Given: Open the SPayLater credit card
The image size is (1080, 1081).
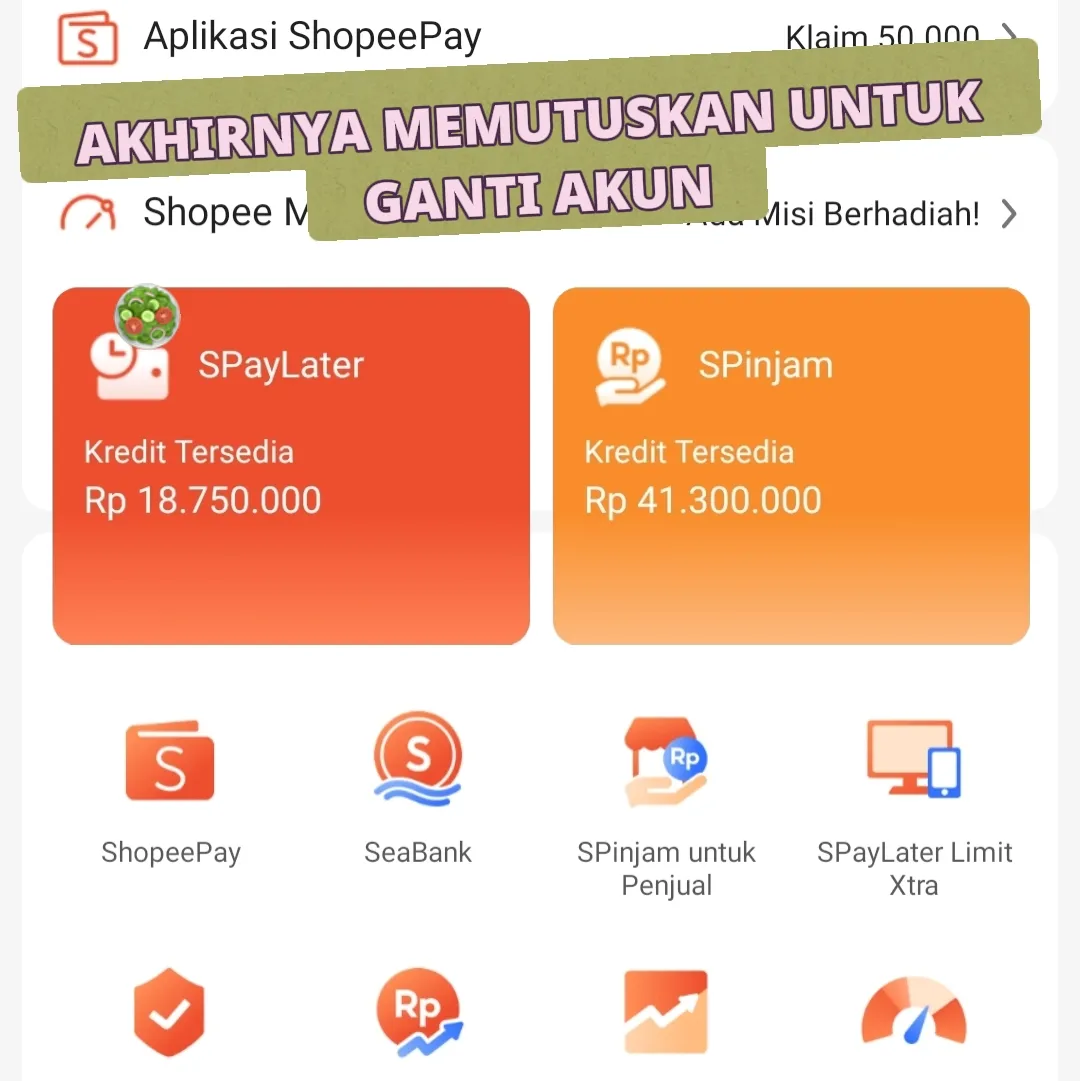Looking at the screenshot, I should tap(291, 466).
